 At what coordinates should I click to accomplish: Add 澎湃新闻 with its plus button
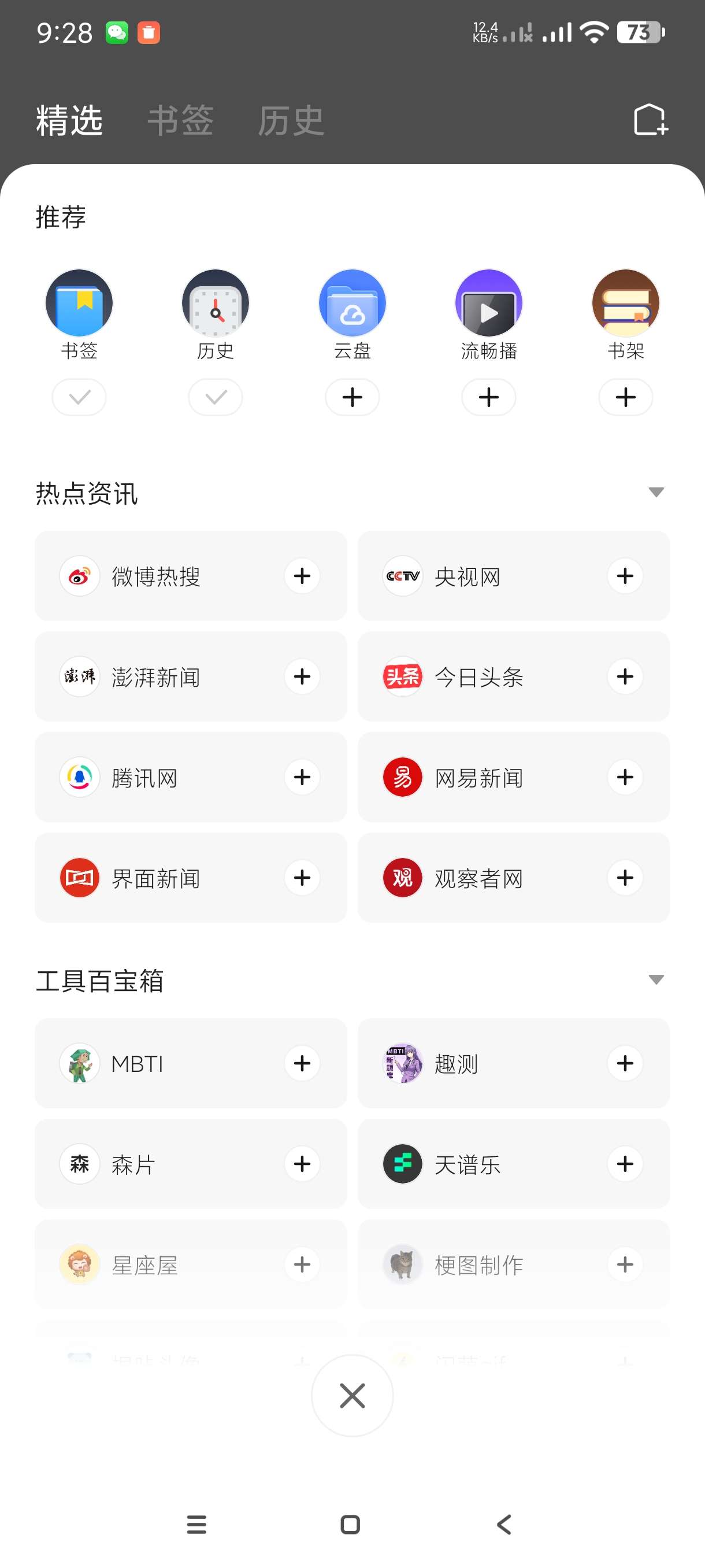(x=302, y=676)
